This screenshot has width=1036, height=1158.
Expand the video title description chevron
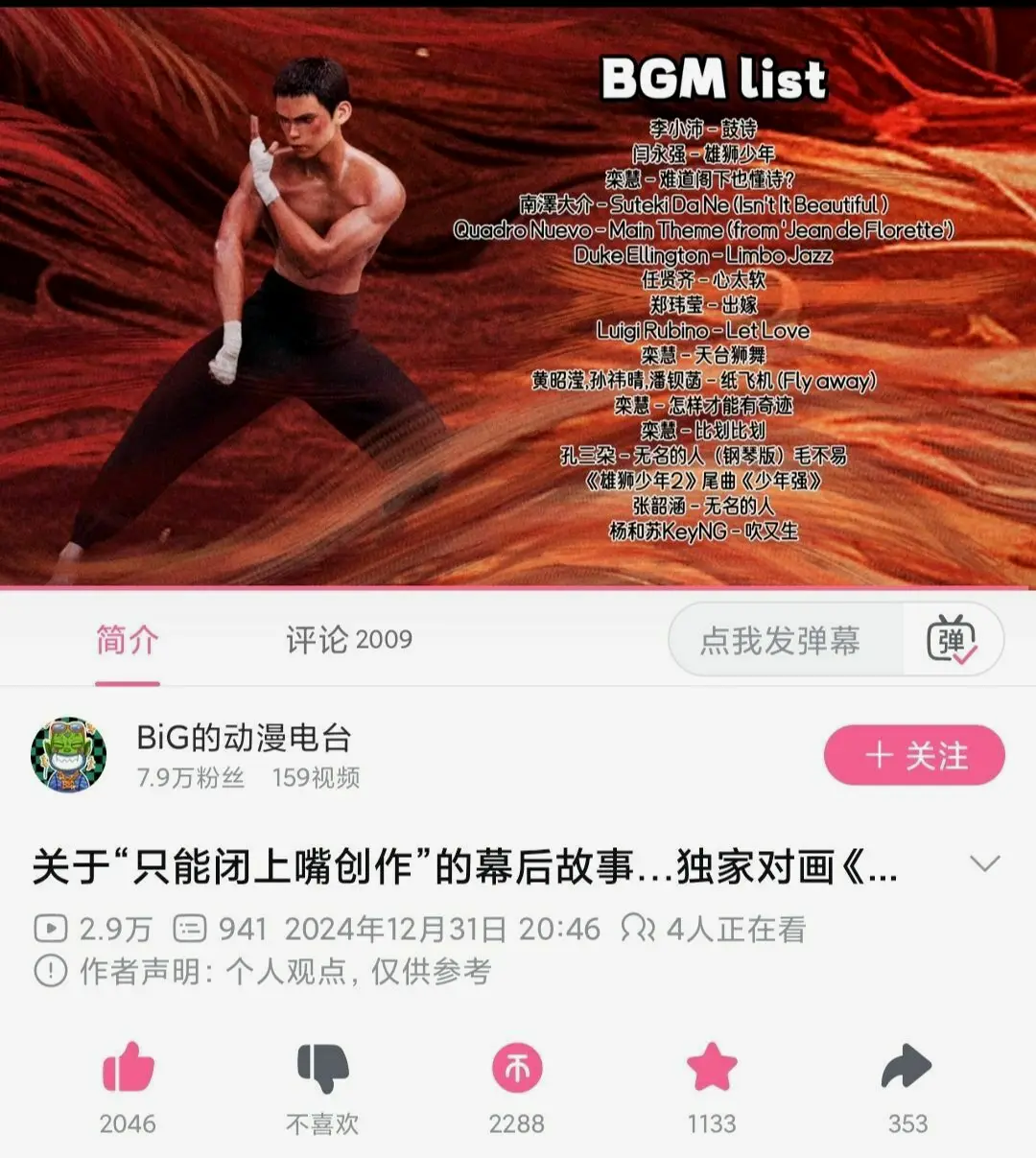(x=985, y=864)
